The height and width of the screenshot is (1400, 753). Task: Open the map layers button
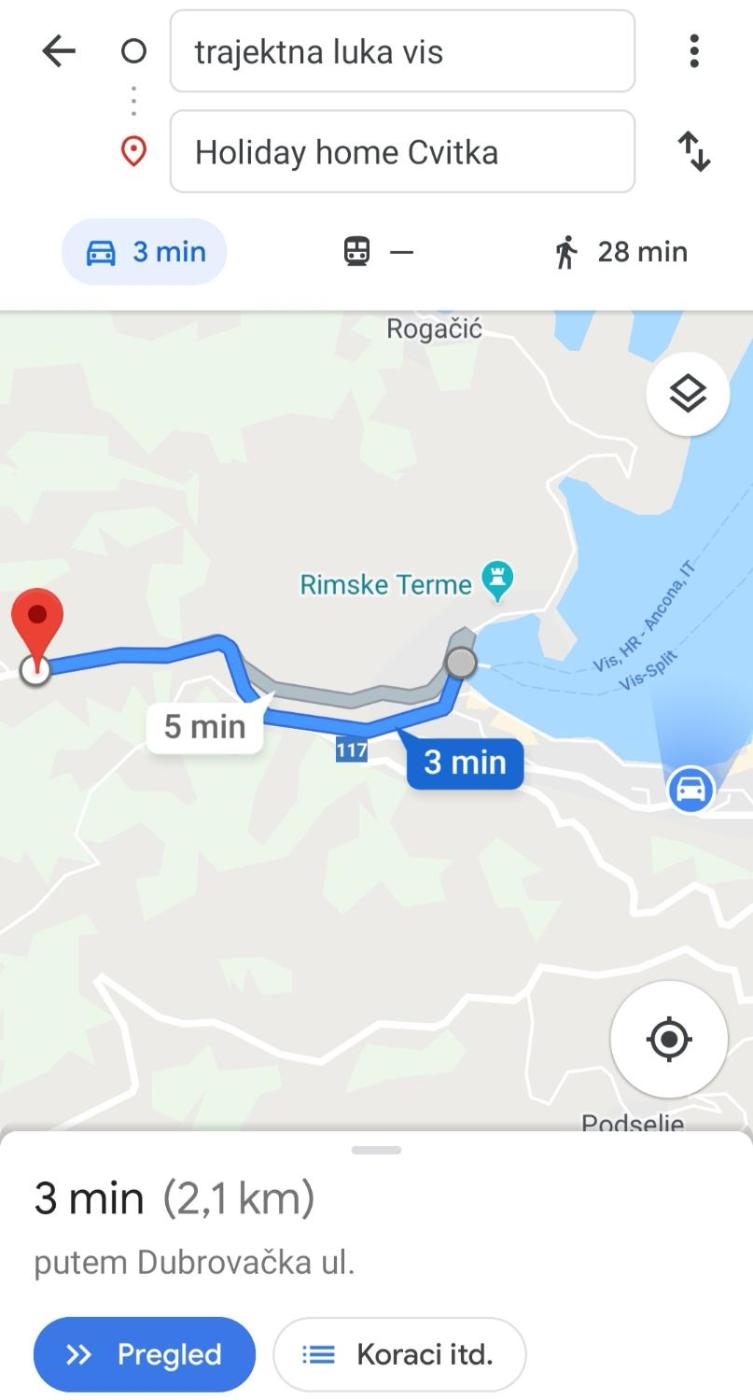tap(688, 395)
